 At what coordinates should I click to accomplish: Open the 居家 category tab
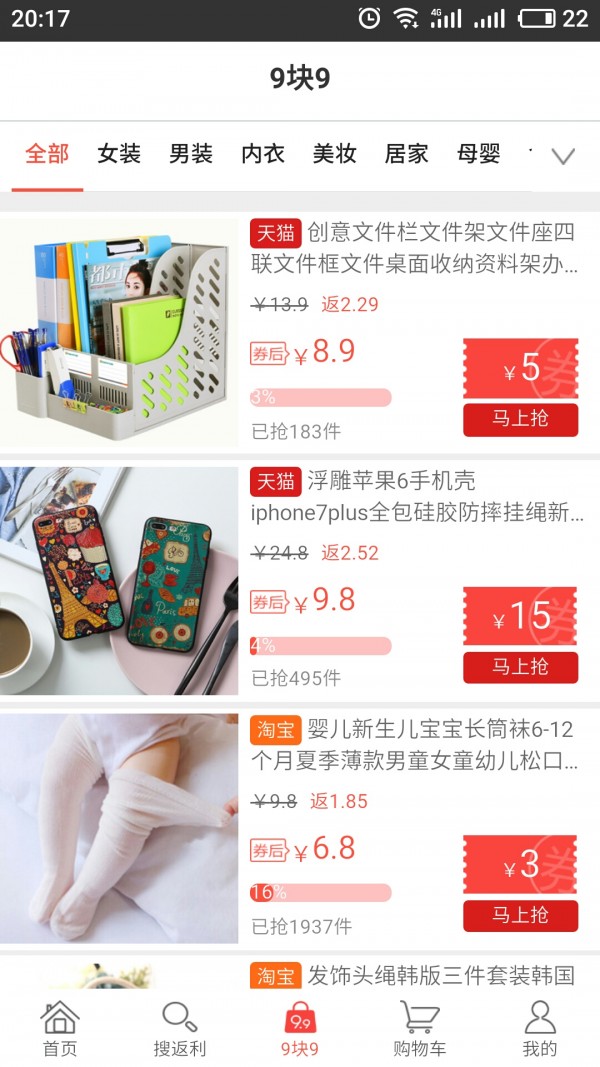(x=407, y=154)
